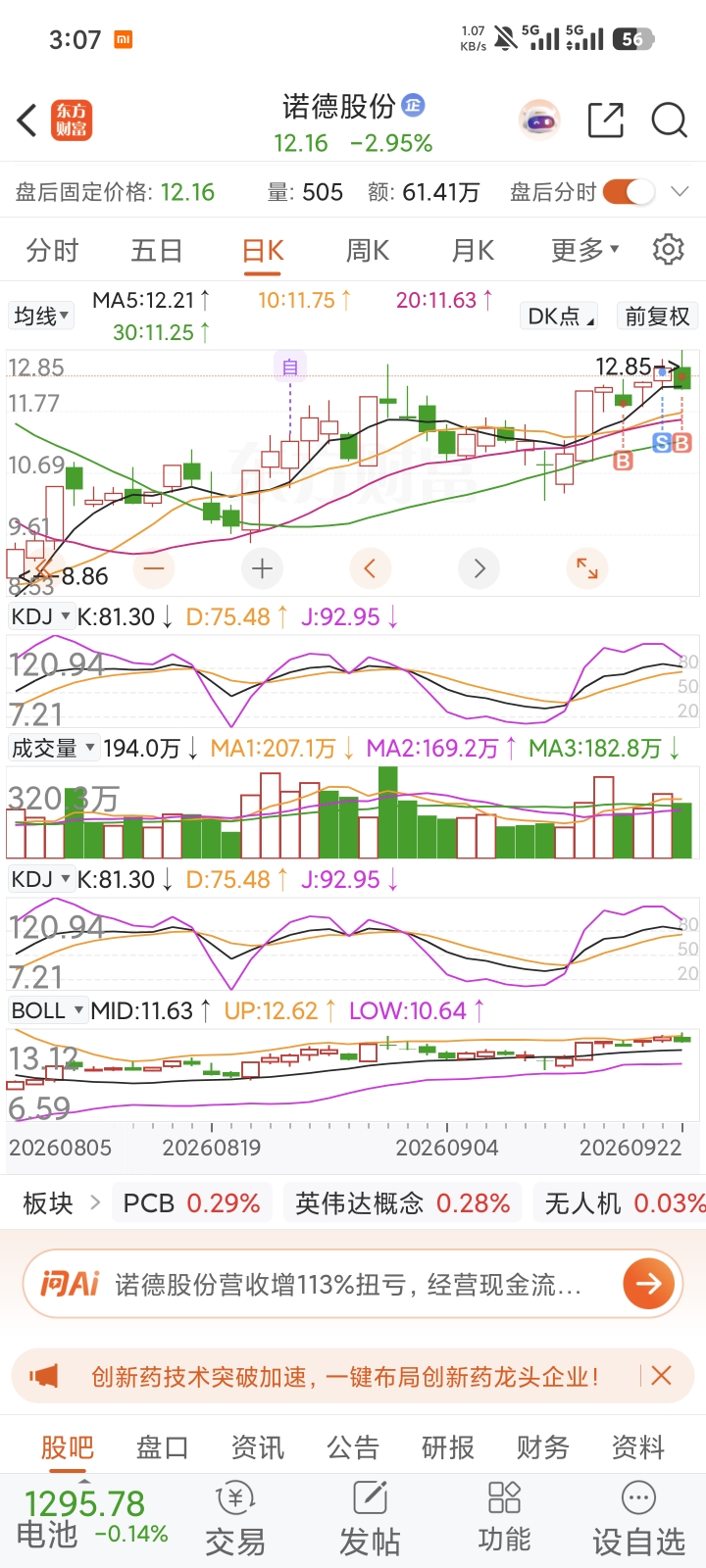Toggle the 盘后分时 switch off

[628, 192]
